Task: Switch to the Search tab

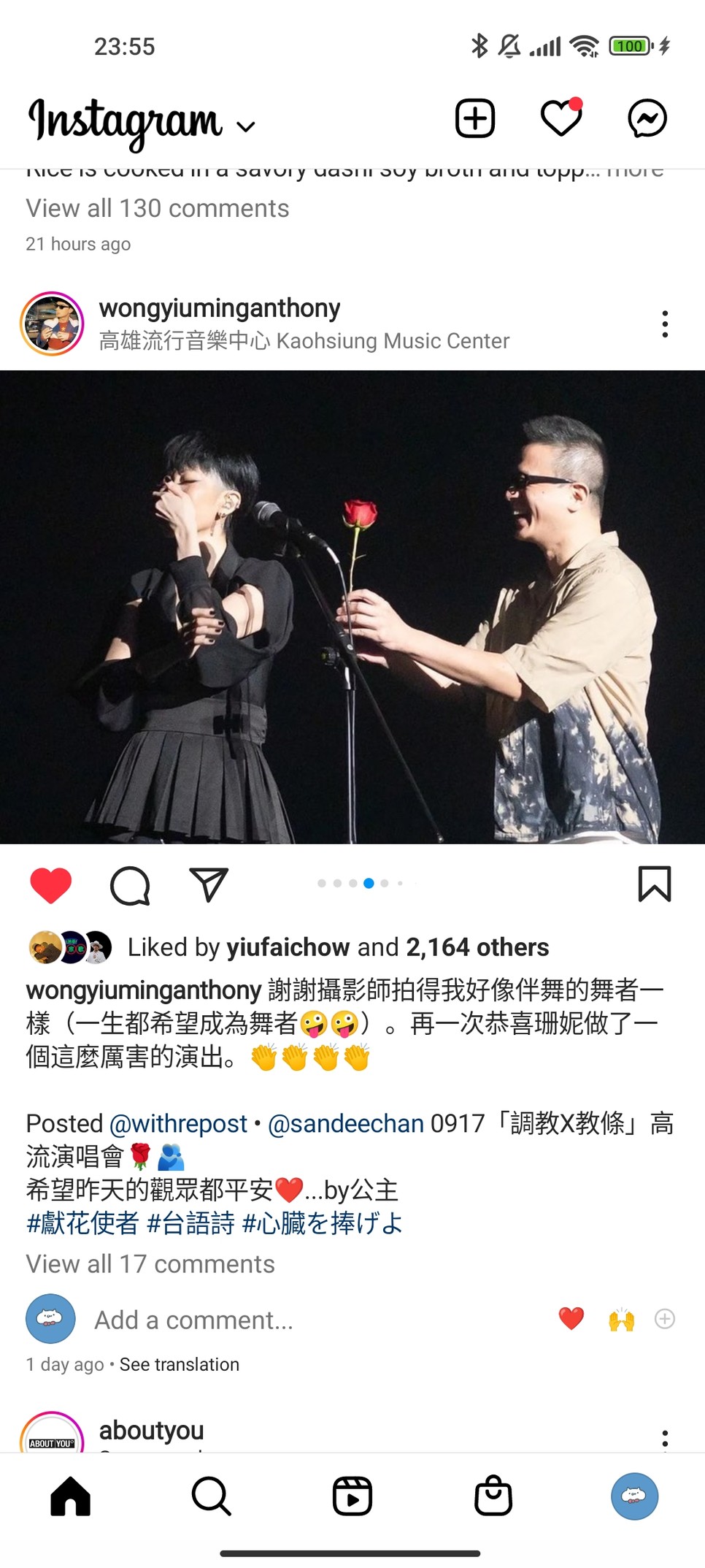Action: click(211, 1496)
